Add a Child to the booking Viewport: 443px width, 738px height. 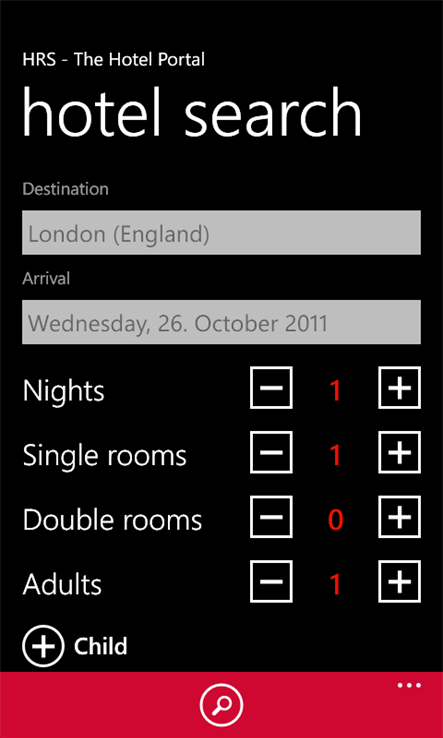click(75, 646)
